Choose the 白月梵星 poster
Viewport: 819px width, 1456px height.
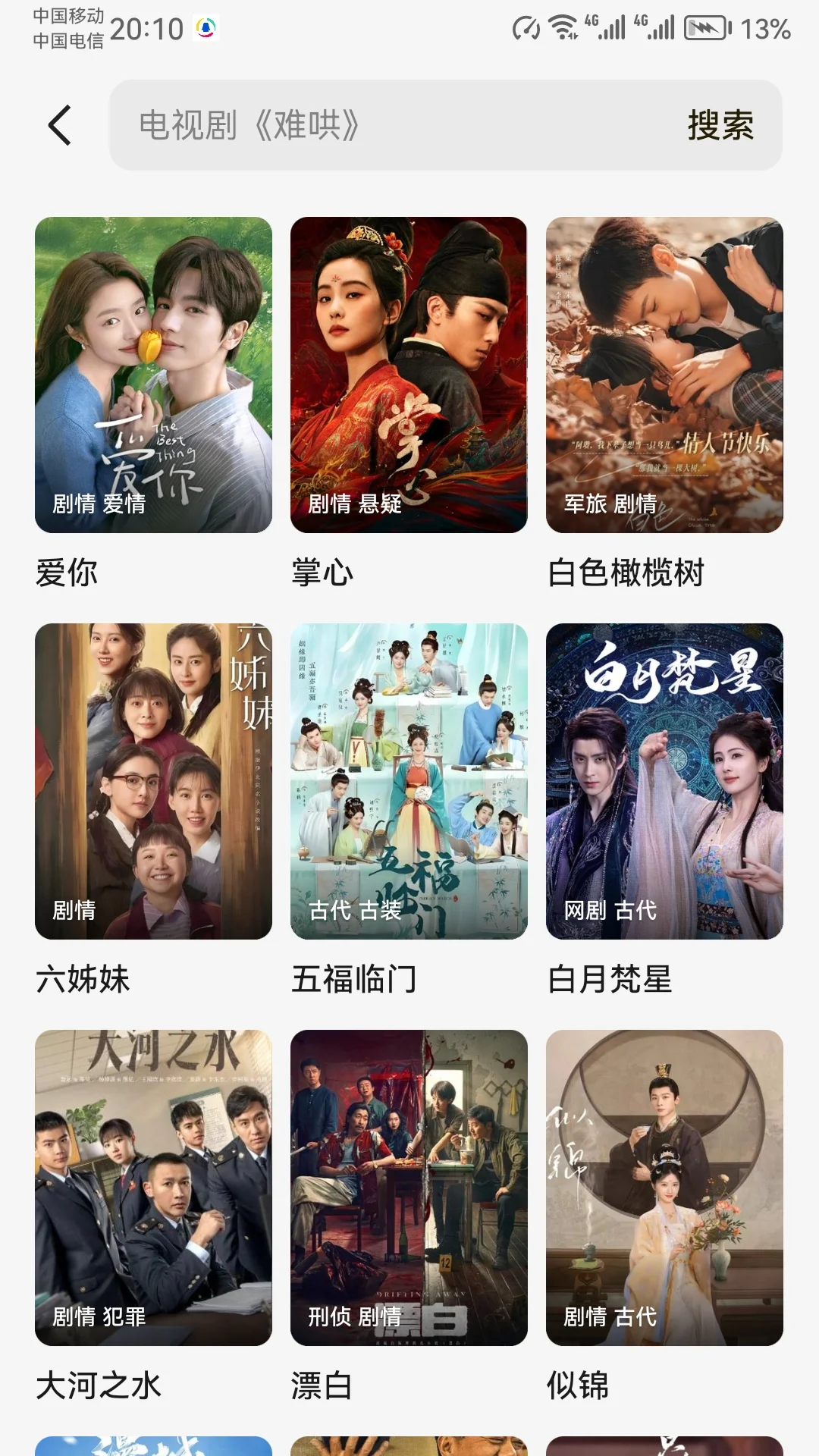(664, 781)
